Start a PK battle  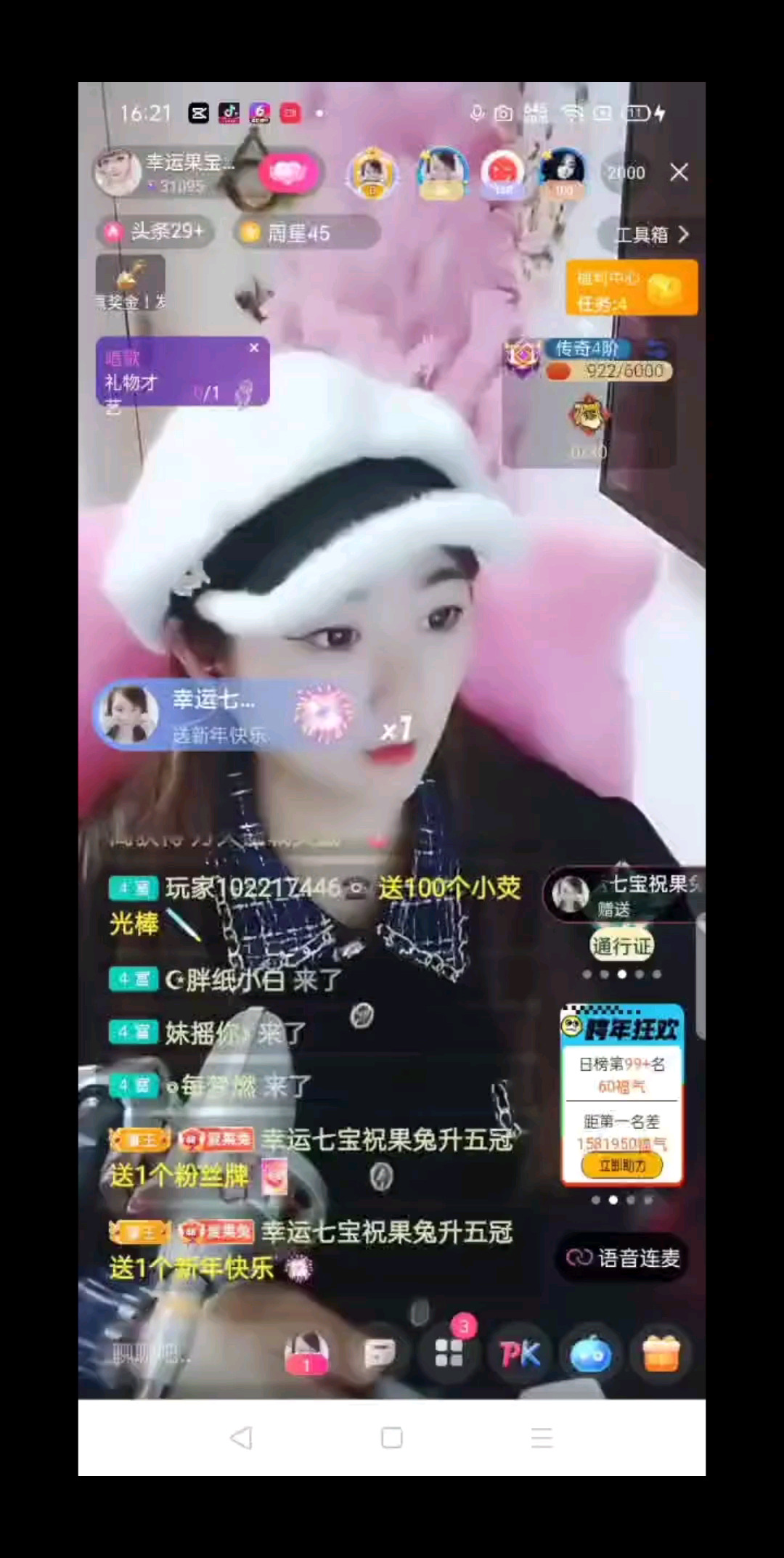click(520, 1354)
